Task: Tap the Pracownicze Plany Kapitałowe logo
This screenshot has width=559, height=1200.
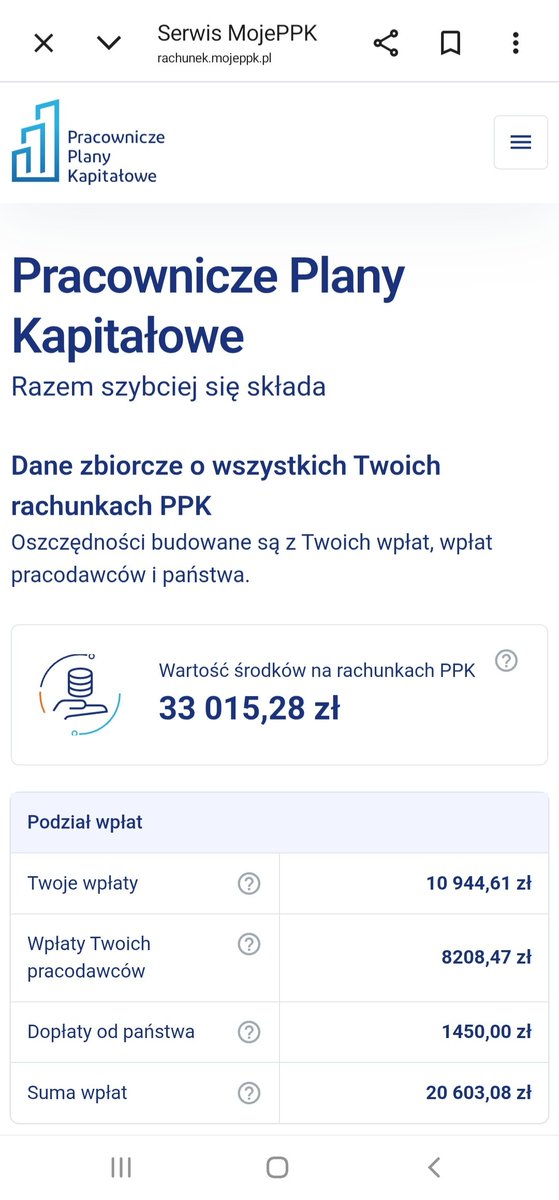Action: pyautogui.click(x=88, y=142)
